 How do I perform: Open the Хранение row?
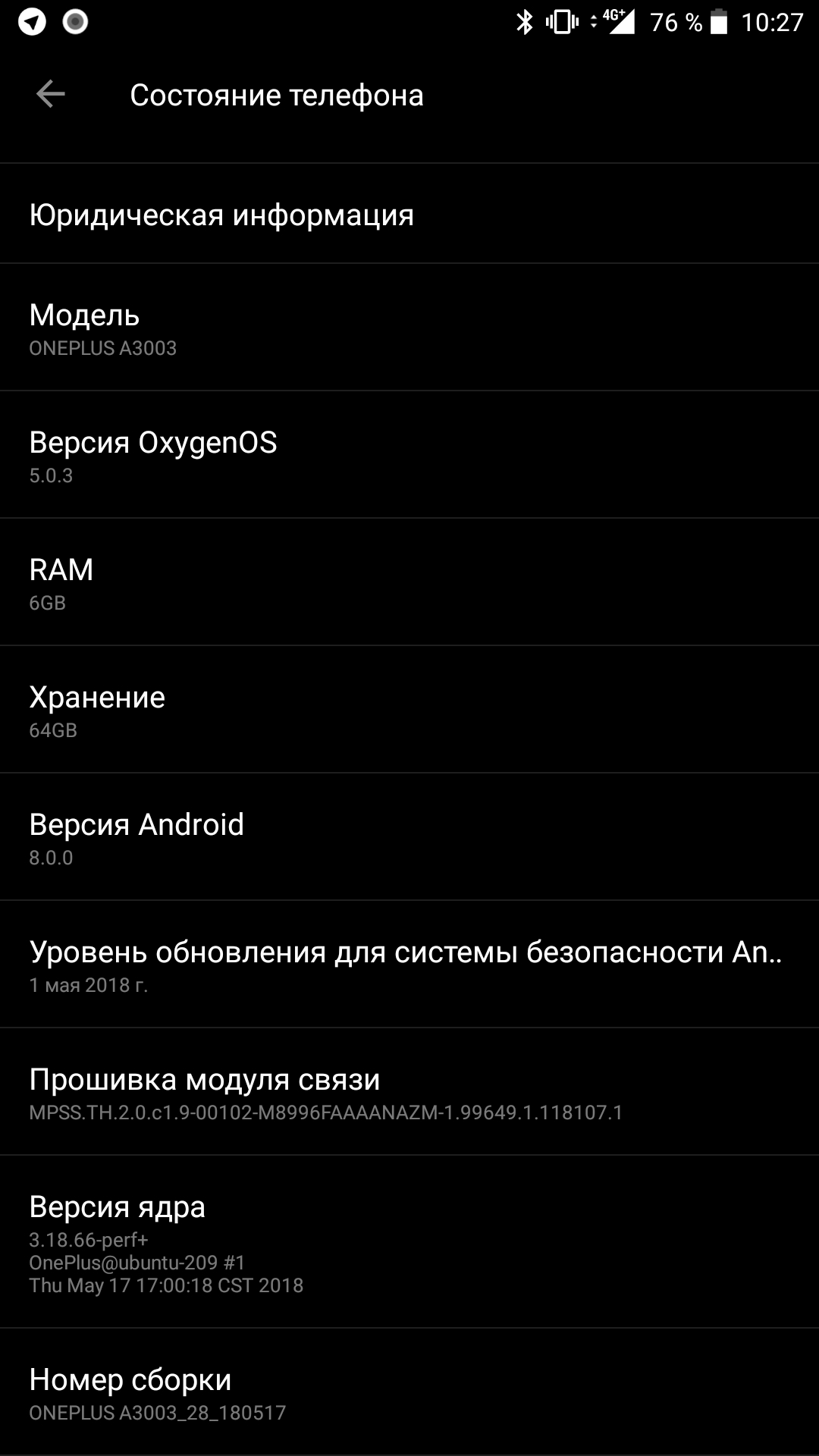(x=409, y=710)
